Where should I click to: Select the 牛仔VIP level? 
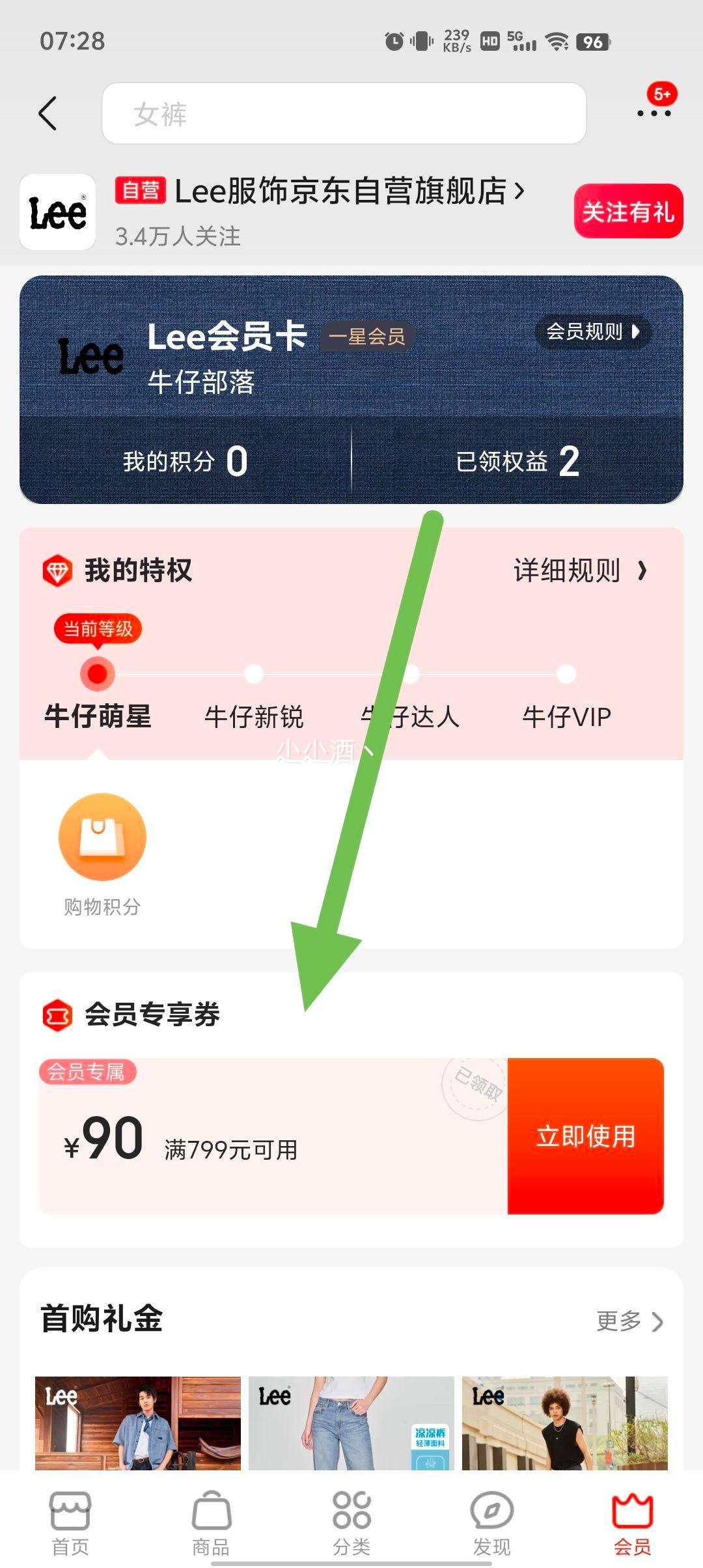566,716
